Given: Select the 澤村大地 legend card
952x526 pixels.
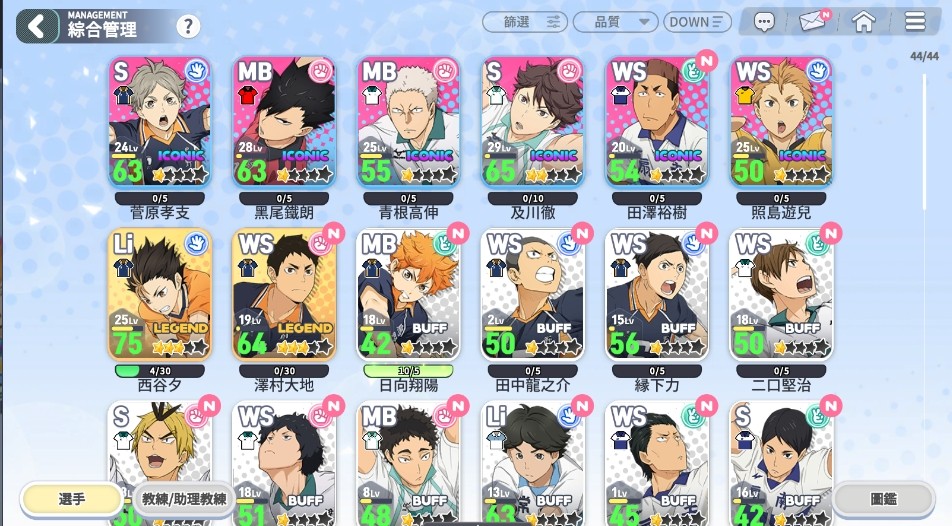Looking at the screenshot, I should (284, 294).
